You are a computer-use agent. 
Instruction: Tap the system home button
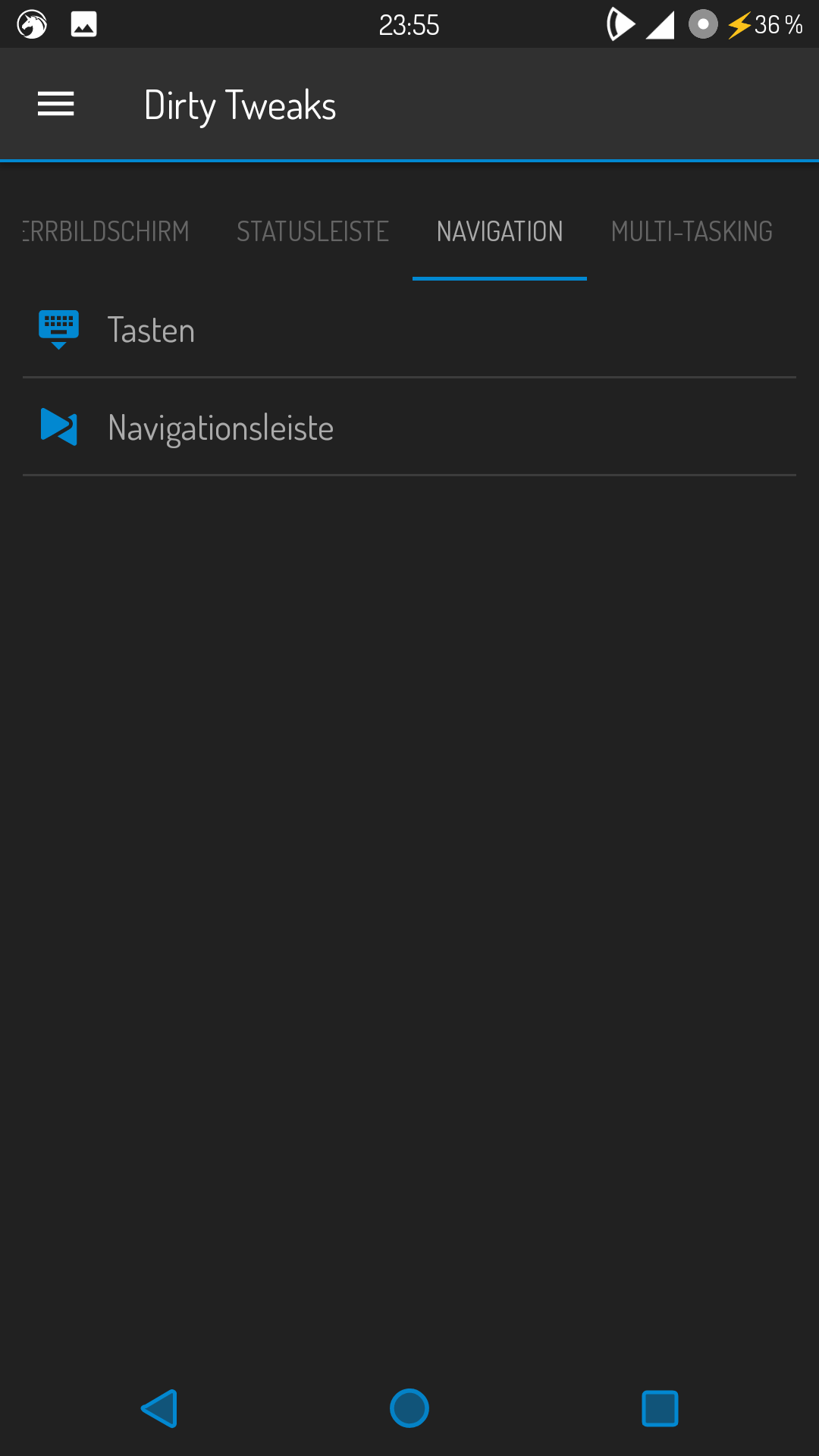click(x=409, y=1408)
